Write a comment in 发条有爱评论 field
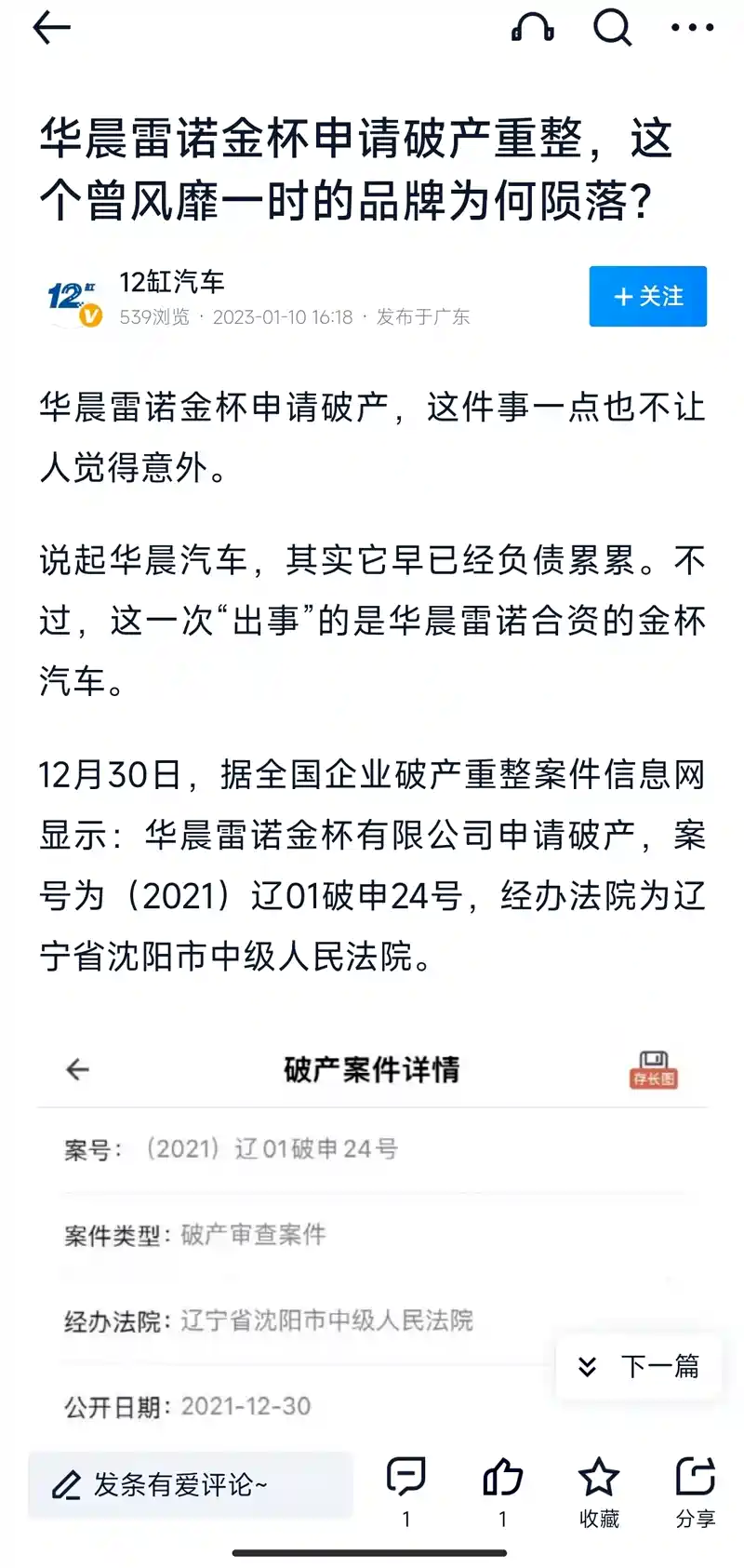 [x=191, y=1484]
